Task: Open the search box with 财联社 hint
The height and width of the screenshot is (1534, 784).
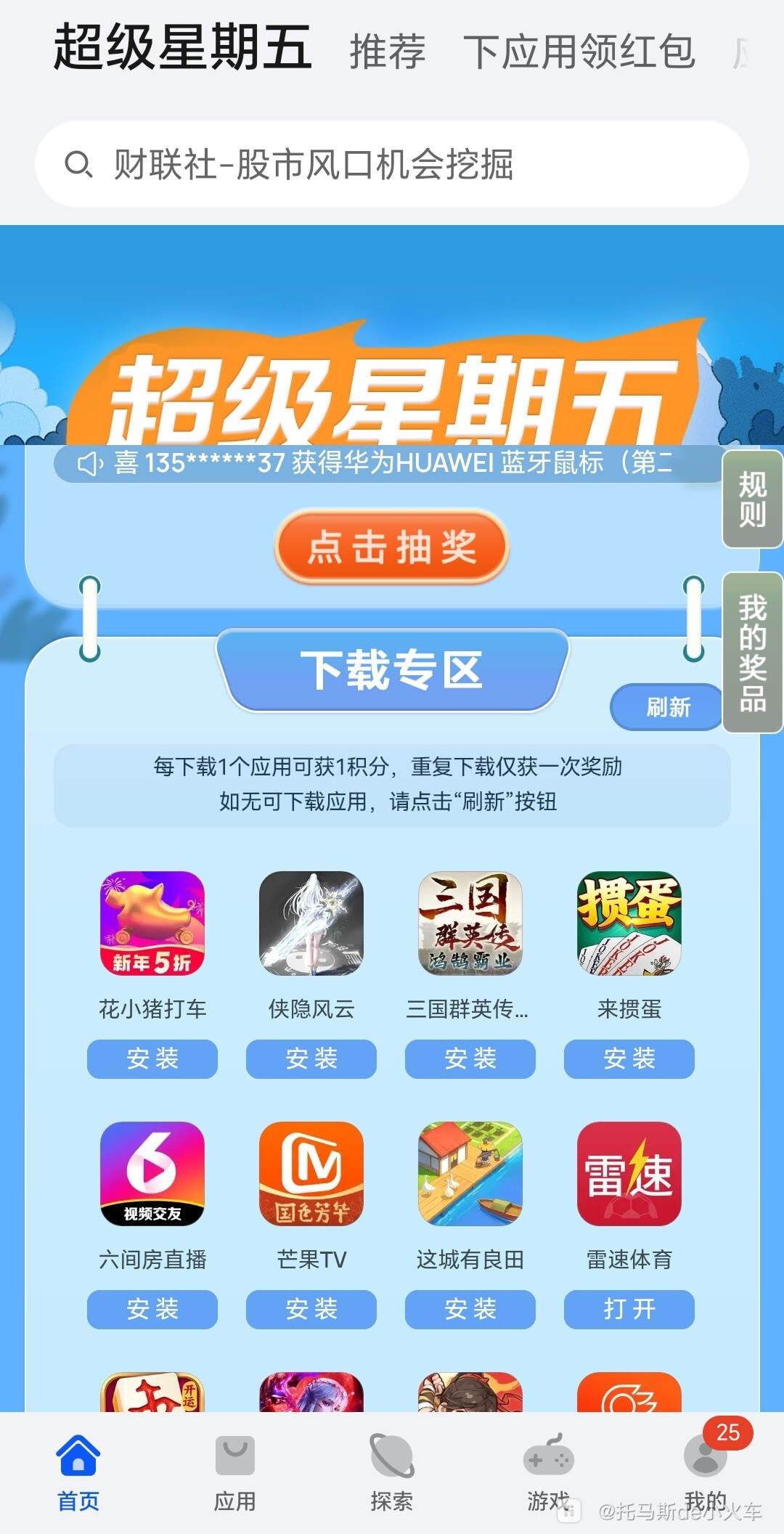Action: [x=392, y=164]
